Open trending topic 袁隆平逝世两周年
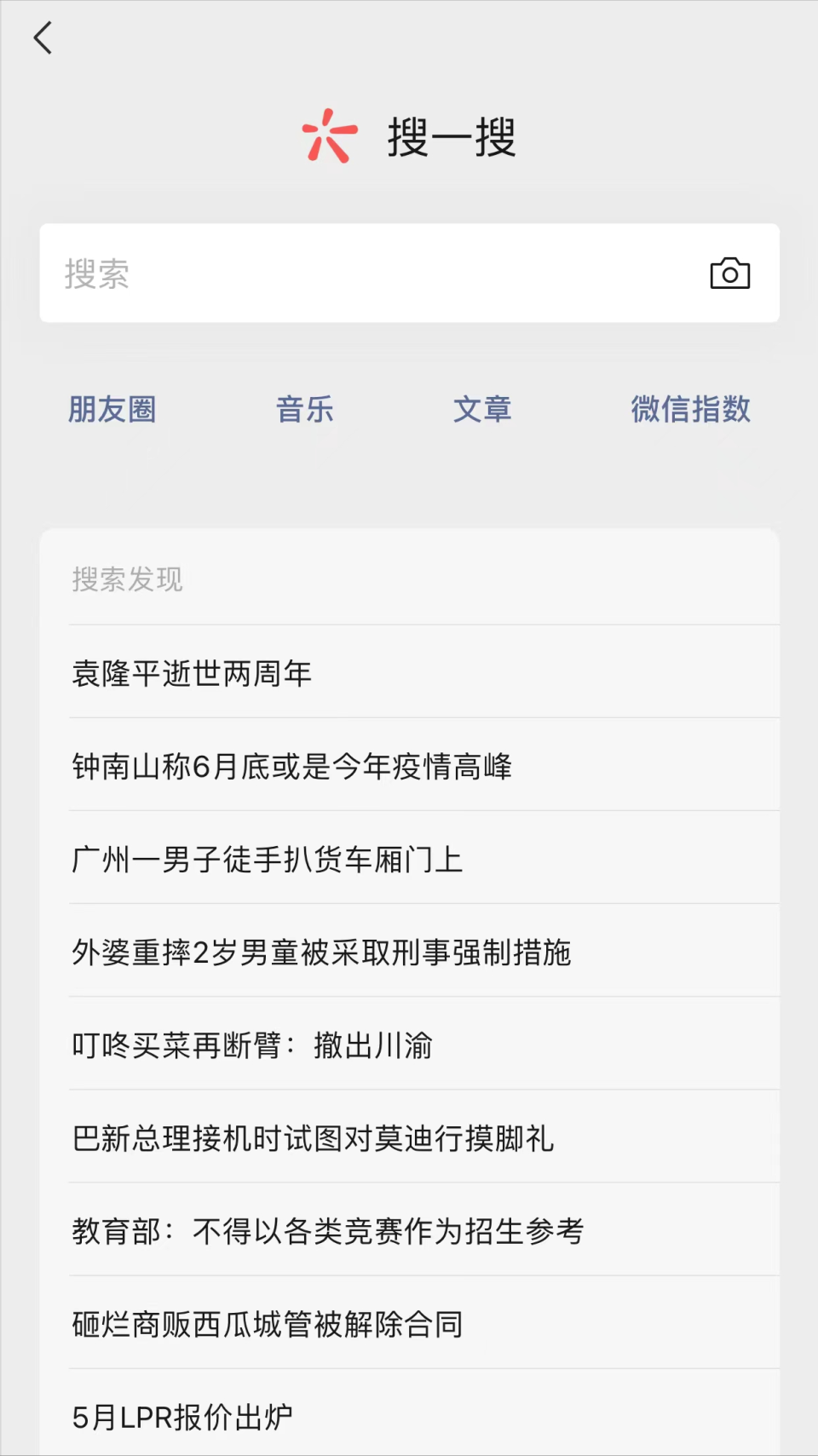Screen dimensions: 818x1456 pos(191,672)
